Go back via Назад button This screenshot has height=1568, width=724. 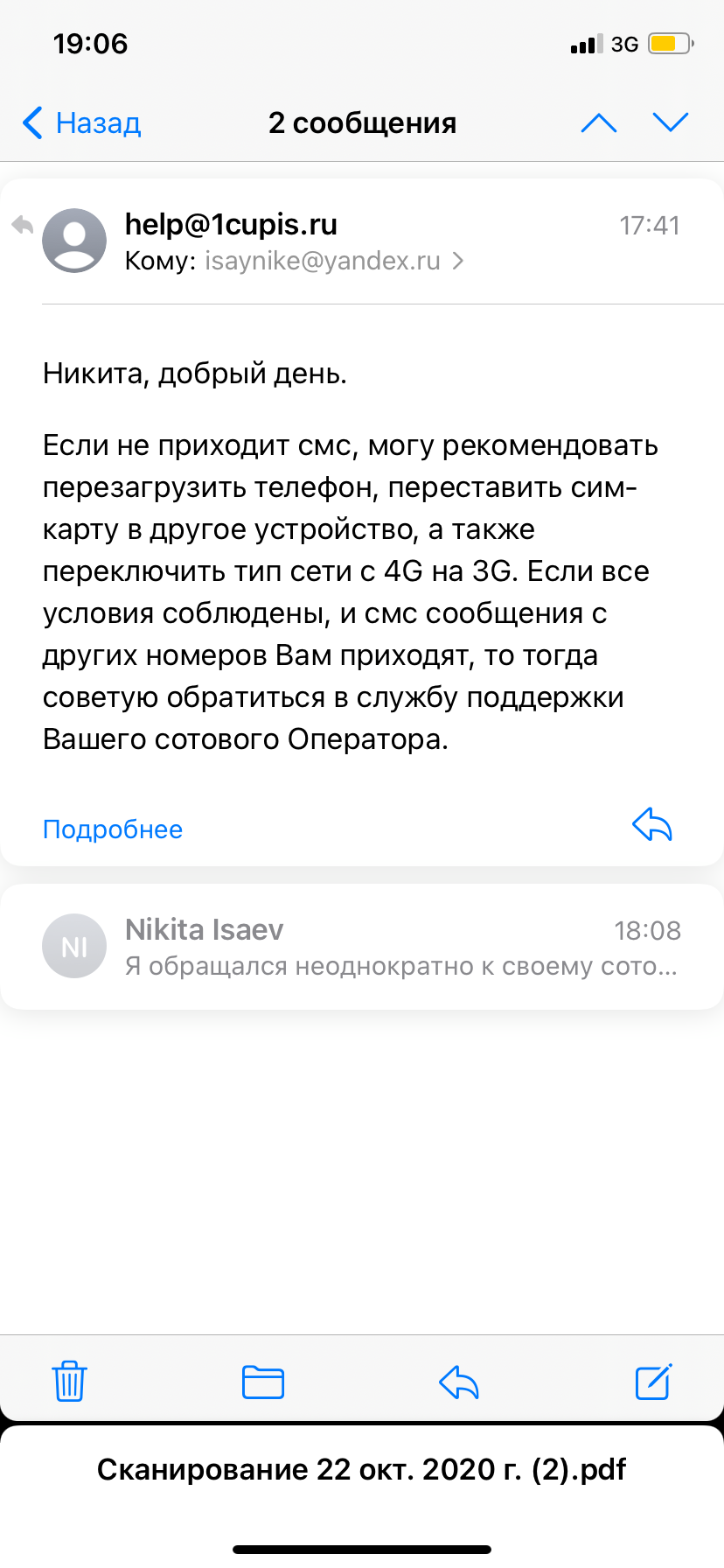coord(82,123)
